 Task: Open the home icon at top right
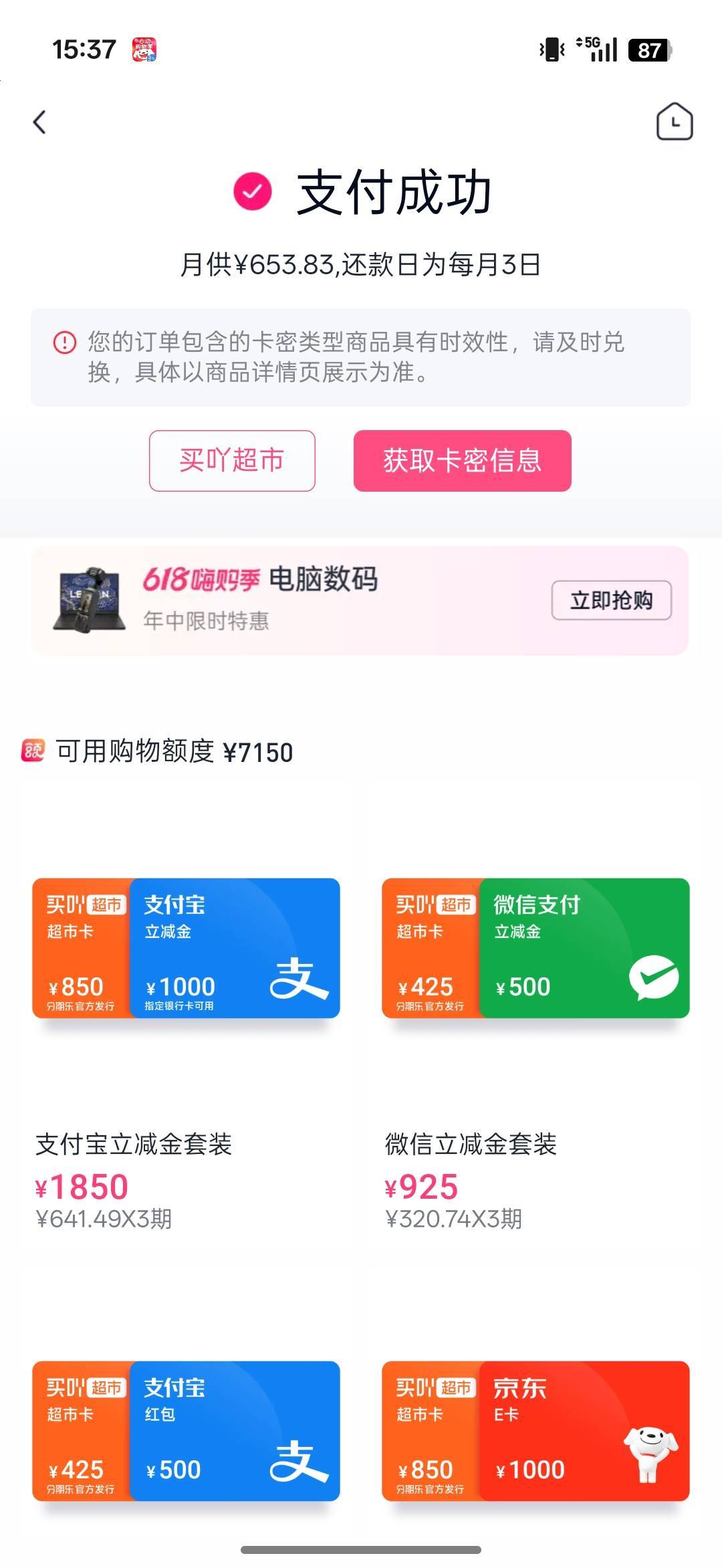[674, 122]
